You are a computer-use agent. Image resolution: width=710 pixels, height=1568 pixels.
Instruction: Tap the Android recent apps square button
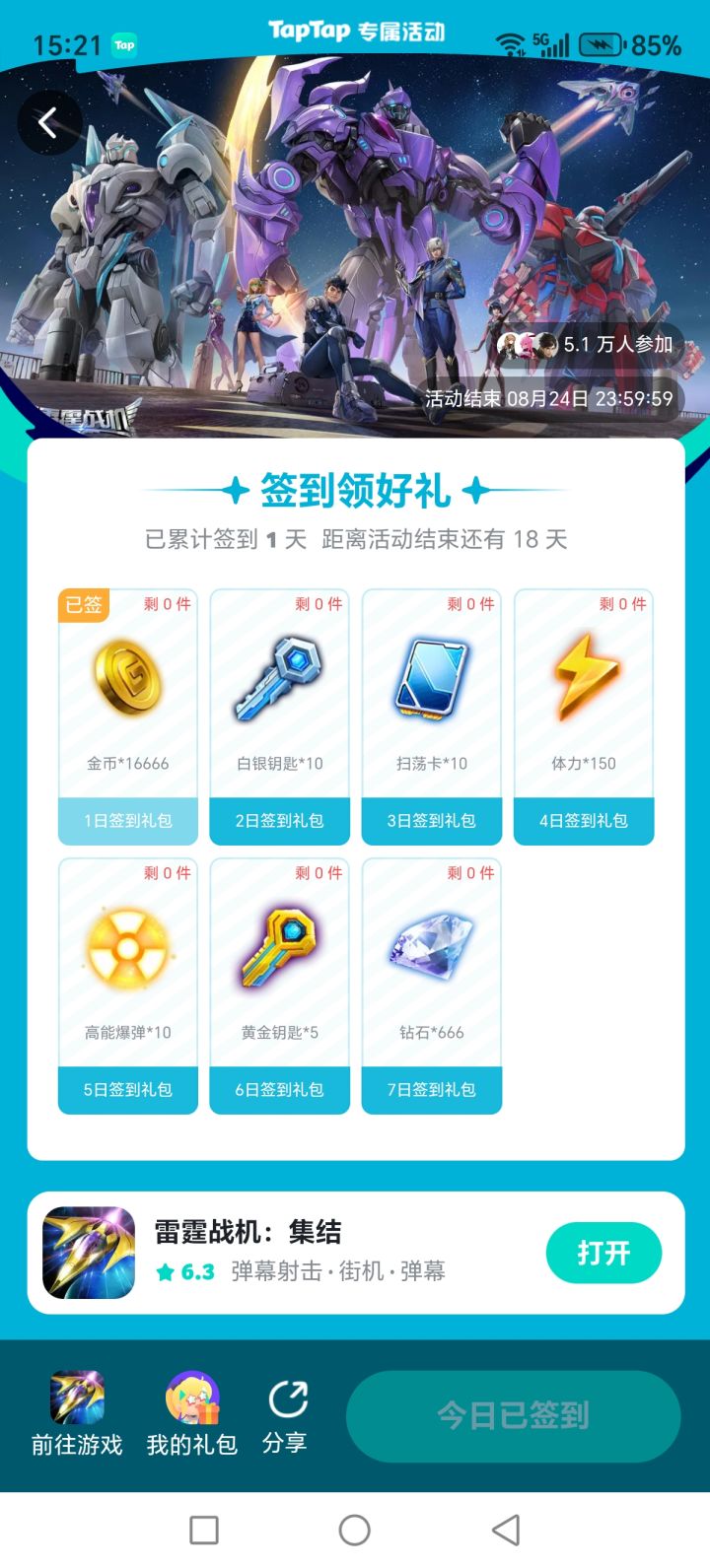tap(203, 1530)
